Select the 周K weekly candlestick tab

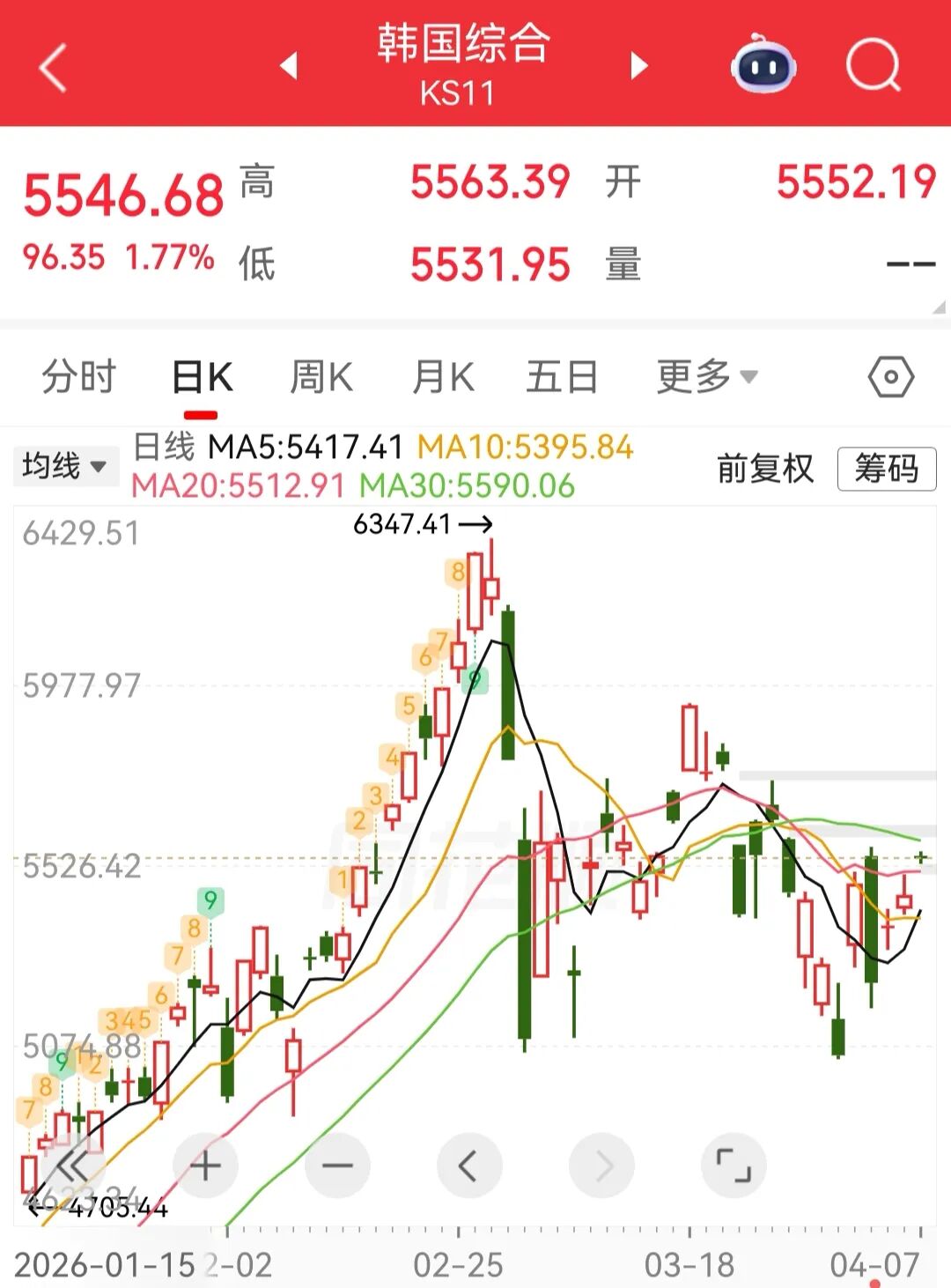(321, 375)
